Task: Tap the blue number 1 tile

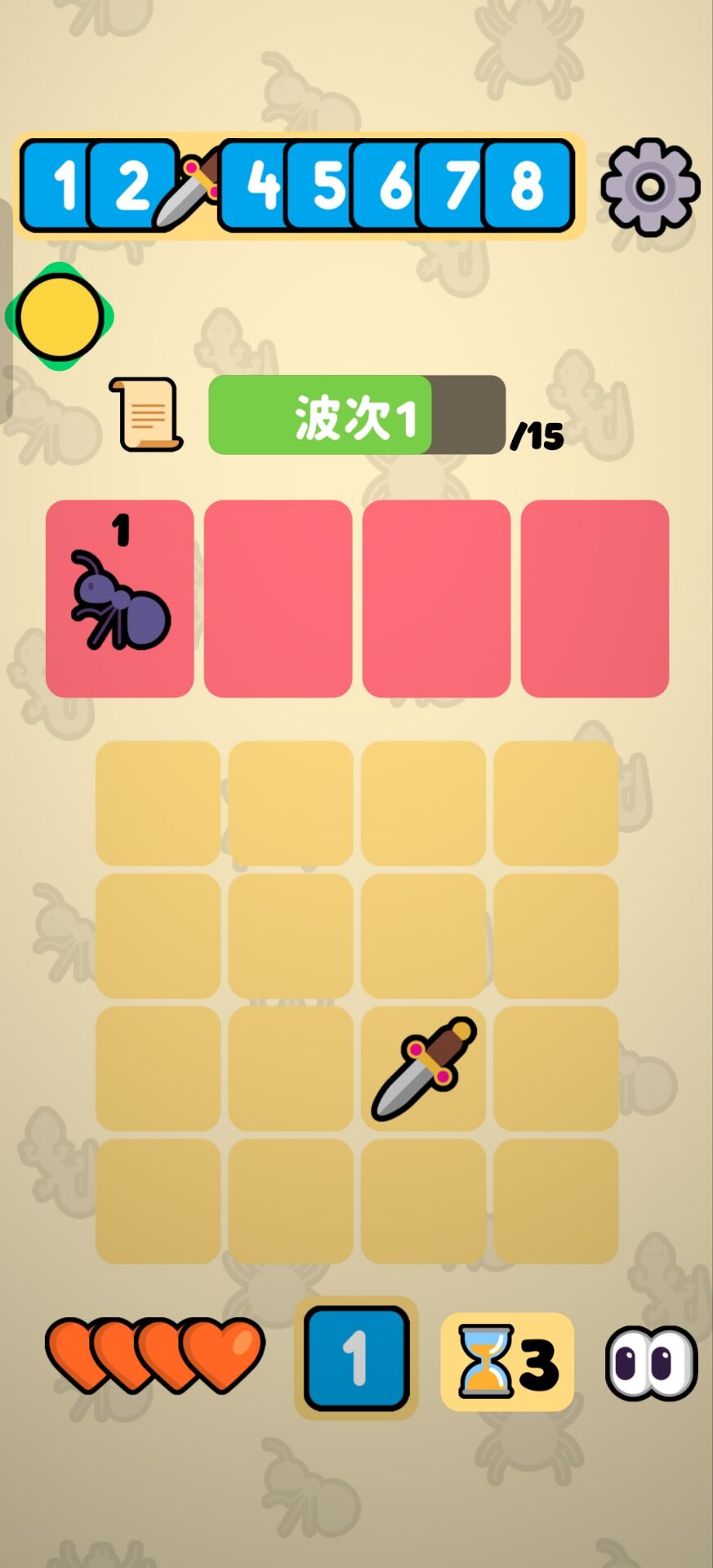Action: click(x=356, y=1358)
